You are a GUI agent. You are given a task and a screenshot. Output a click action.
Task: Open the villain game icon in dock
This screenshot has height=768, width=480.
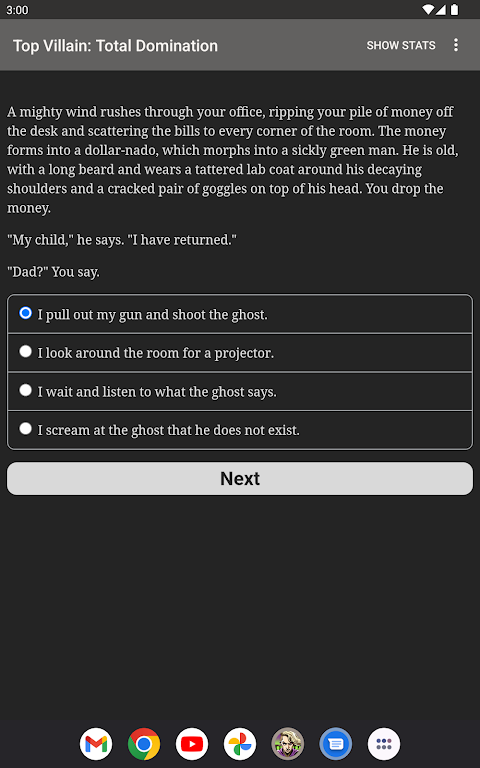pyautogui.click(x=288, y=744)
